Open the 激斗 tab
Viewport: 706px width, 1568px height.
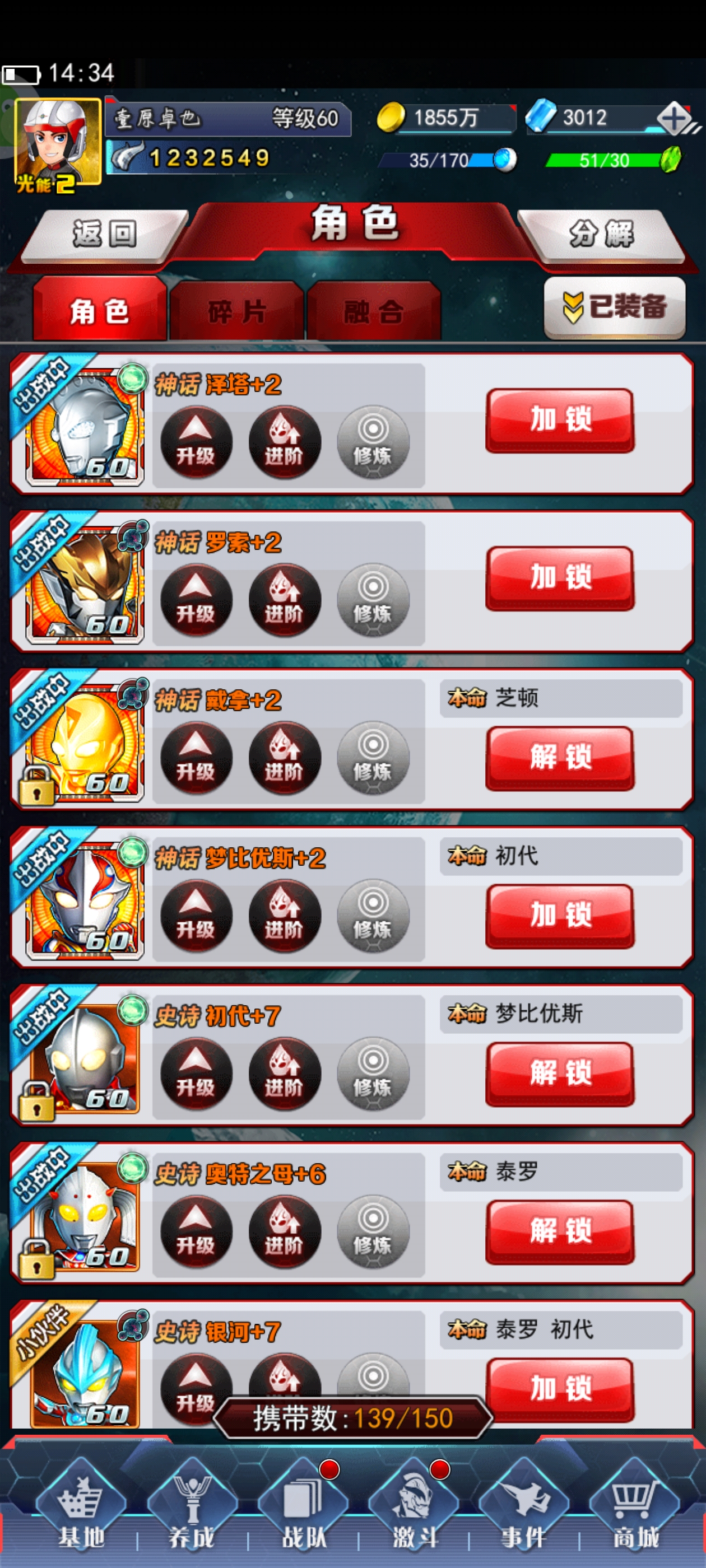click(414, 1506)
